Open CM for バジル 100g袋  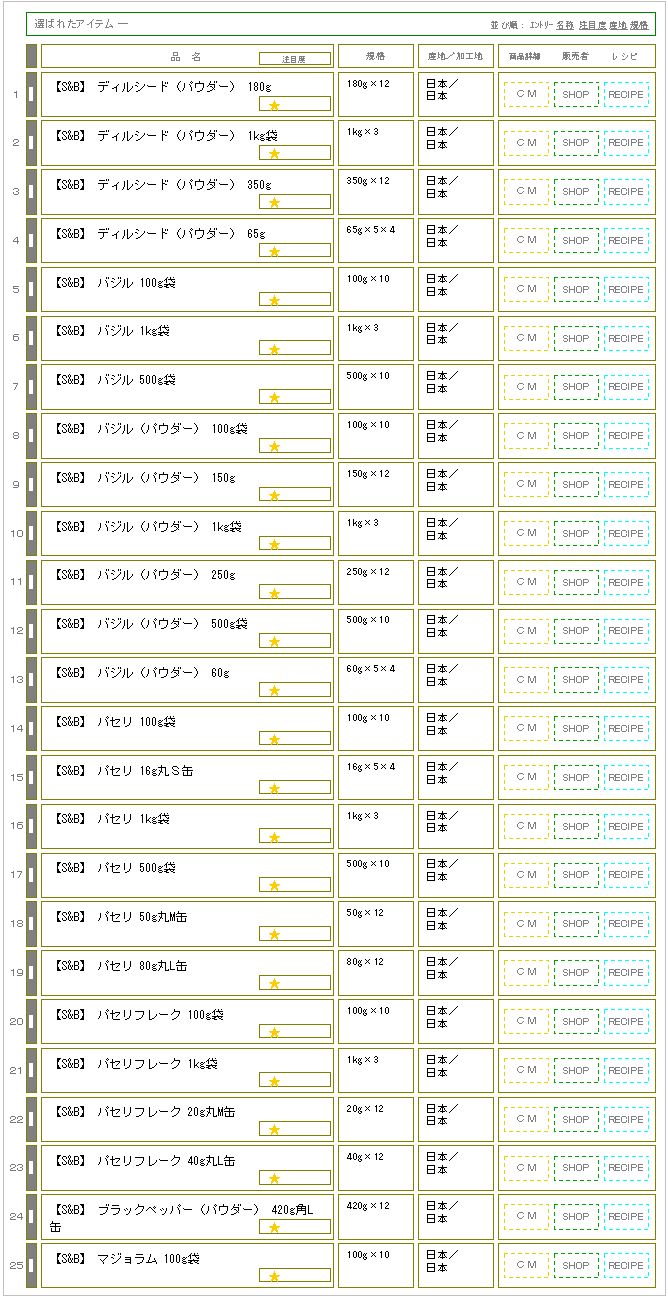(x=526, y=290)
